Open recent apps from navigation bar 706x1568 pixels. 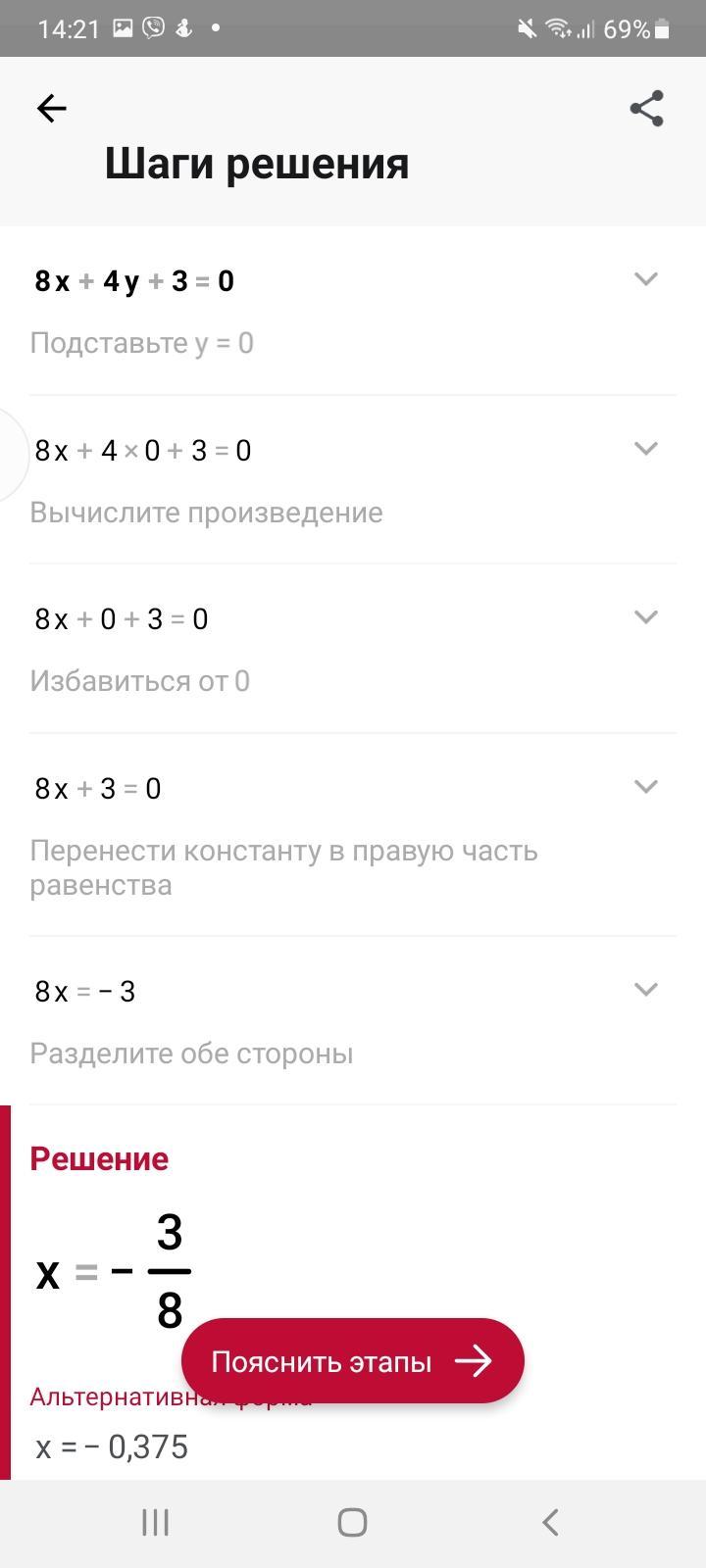pyautogui.click(x=155, y=1522)
